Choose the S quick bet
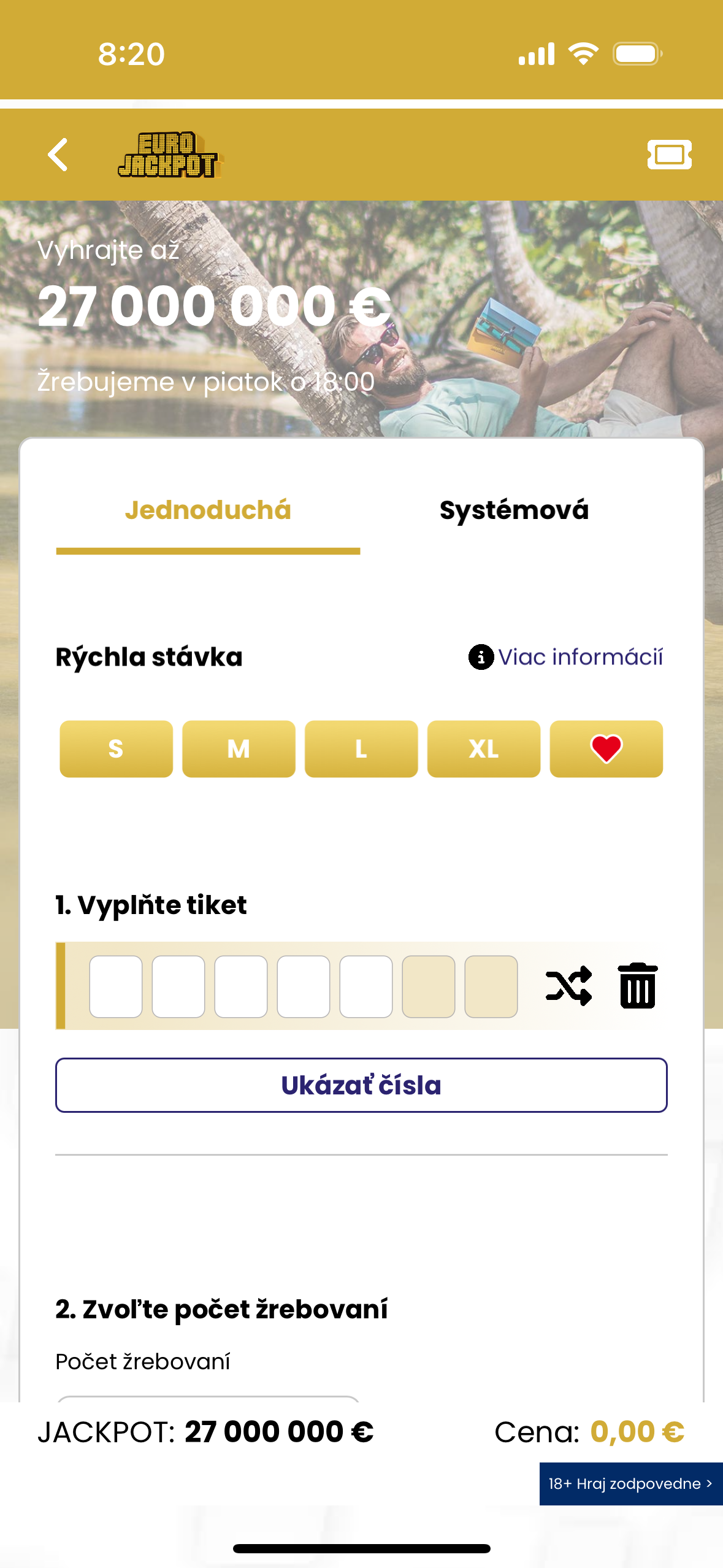Screen dimensions: 723x1568 click(116, 748)
